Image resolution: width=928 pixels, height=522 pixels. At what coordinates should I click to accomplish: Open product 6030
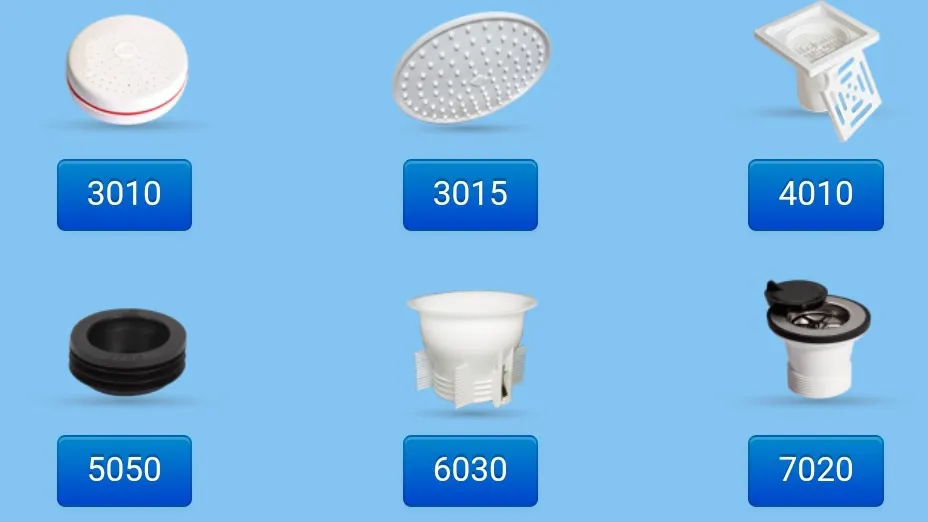(471, 471)
